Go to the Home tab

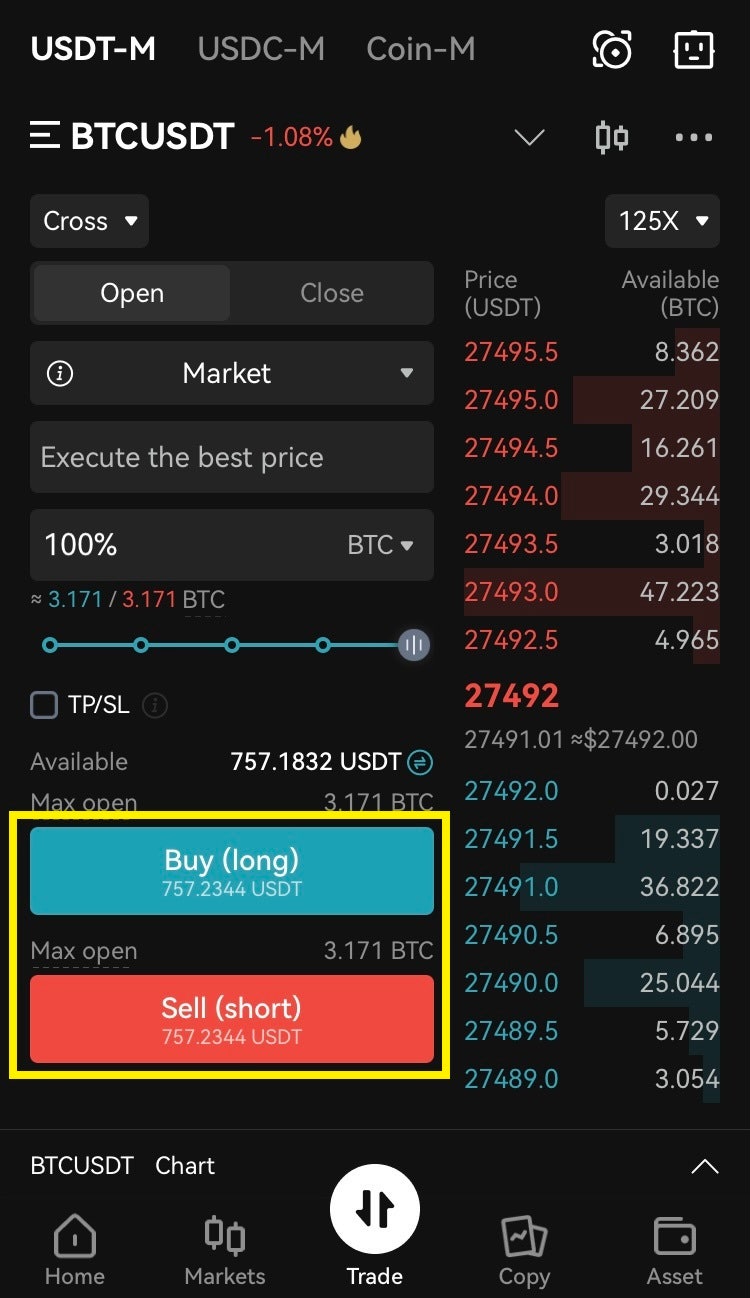click(x=75, y=1250)
